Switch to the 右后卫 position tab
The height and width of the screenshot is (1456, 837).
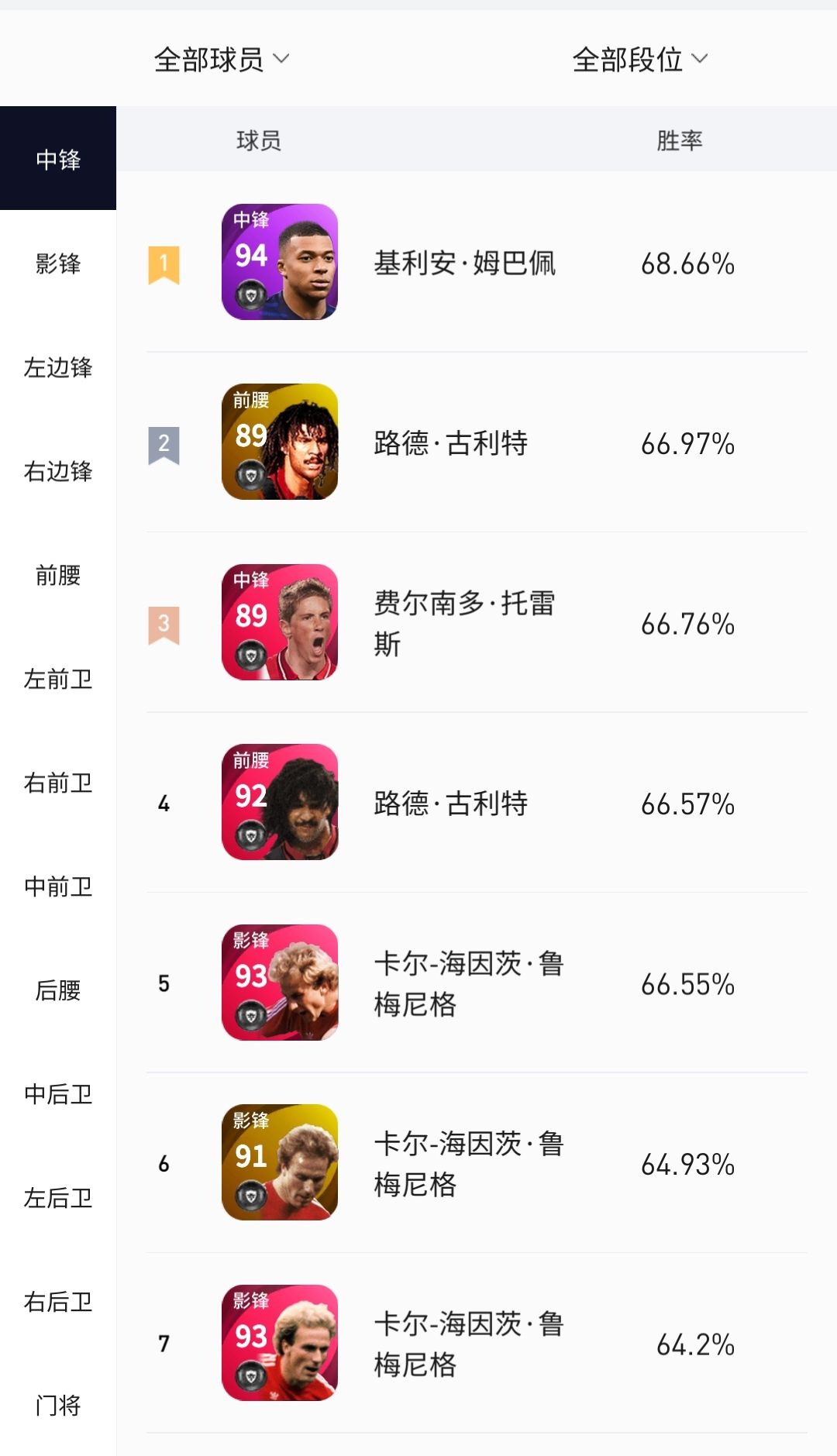pos(58,1301)
